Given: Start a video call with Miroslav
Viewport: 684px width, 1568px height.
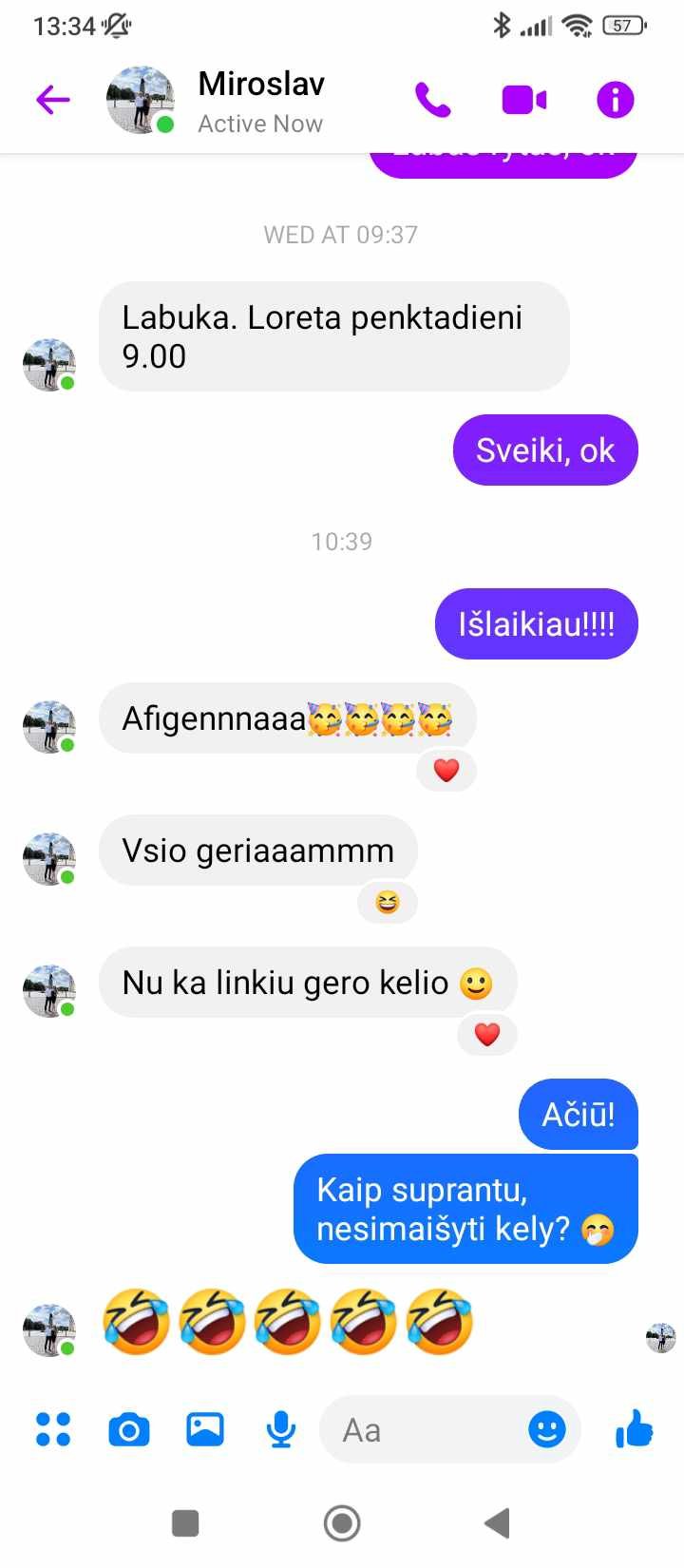Looking at the screenshot, I should pyautogui.click(x=524, y=99).
